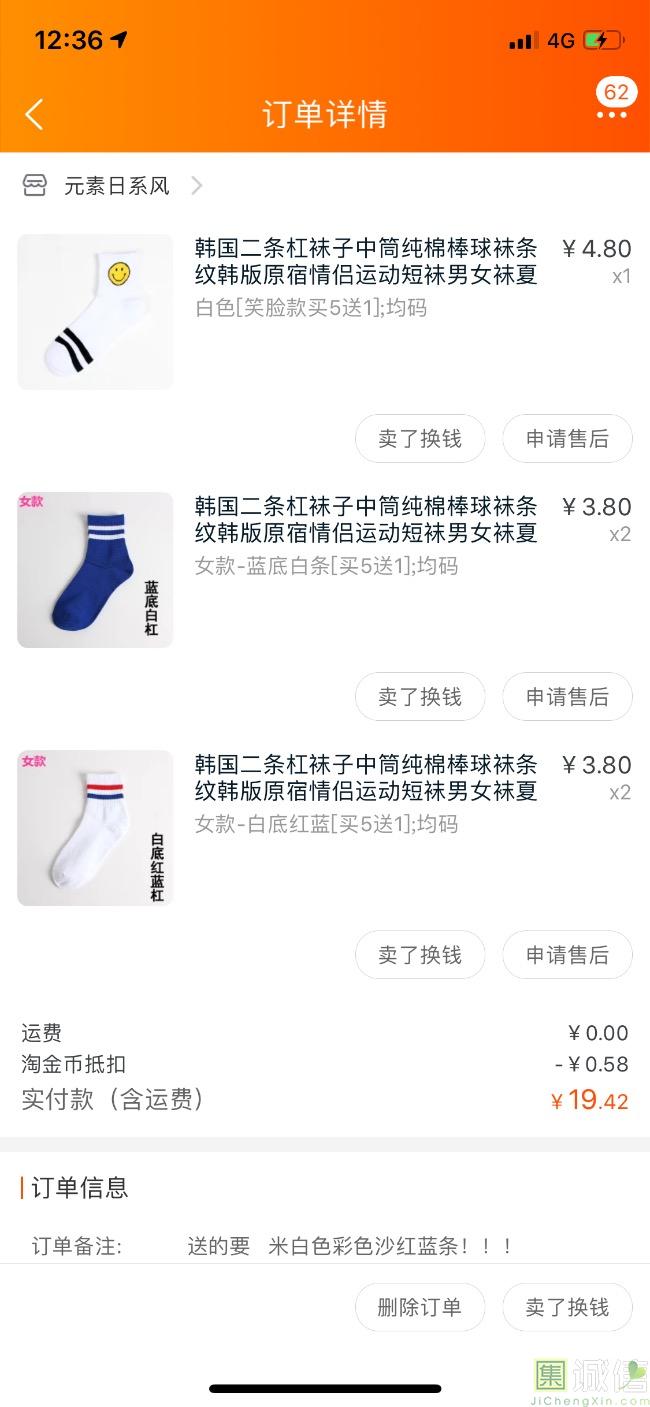The image size is (650, 1407).
Task: Tap 卖了换钱 for the 白底红蓝 sock
Action: (x=420, y=955)
